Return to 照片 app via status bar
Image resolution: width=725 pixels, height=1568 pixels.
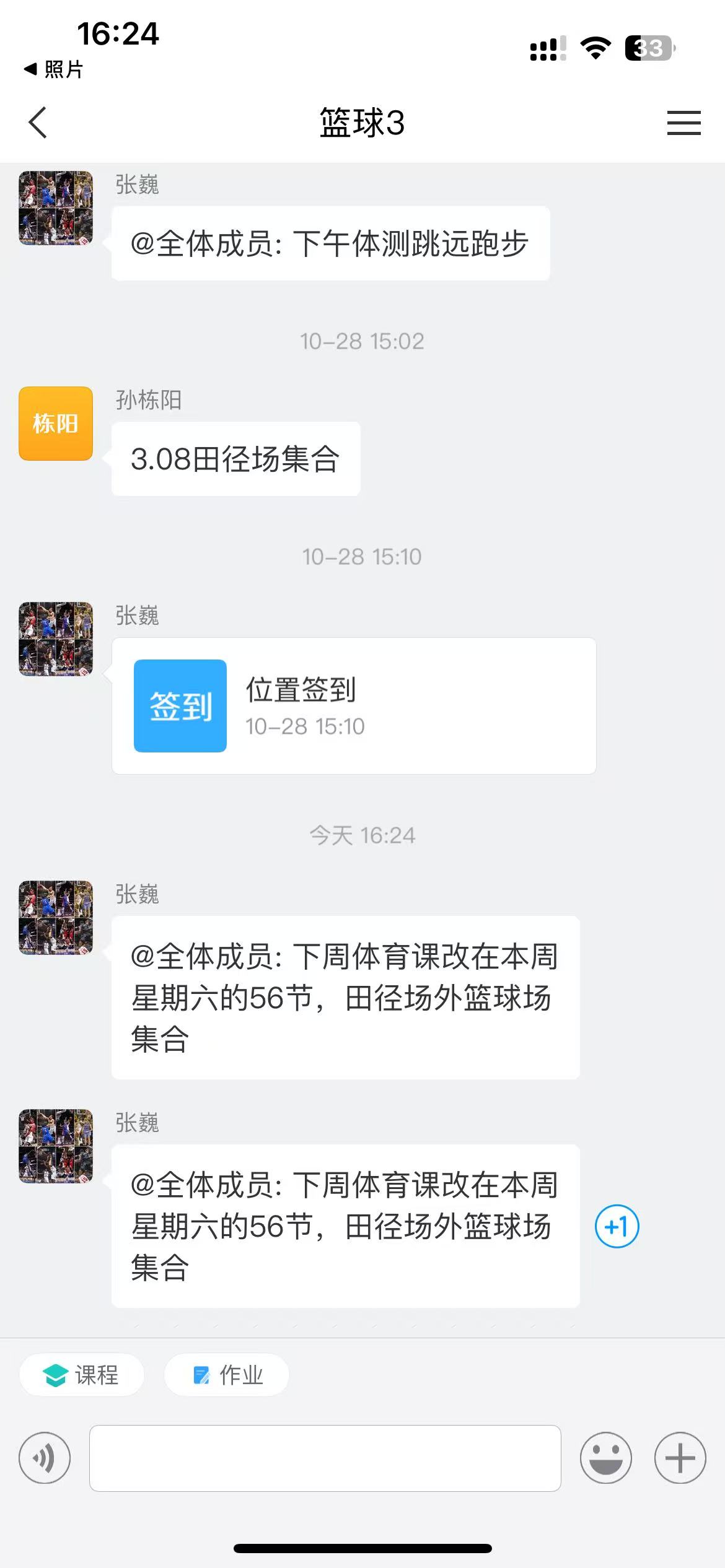pyautogui.click(x=53, y=69)
